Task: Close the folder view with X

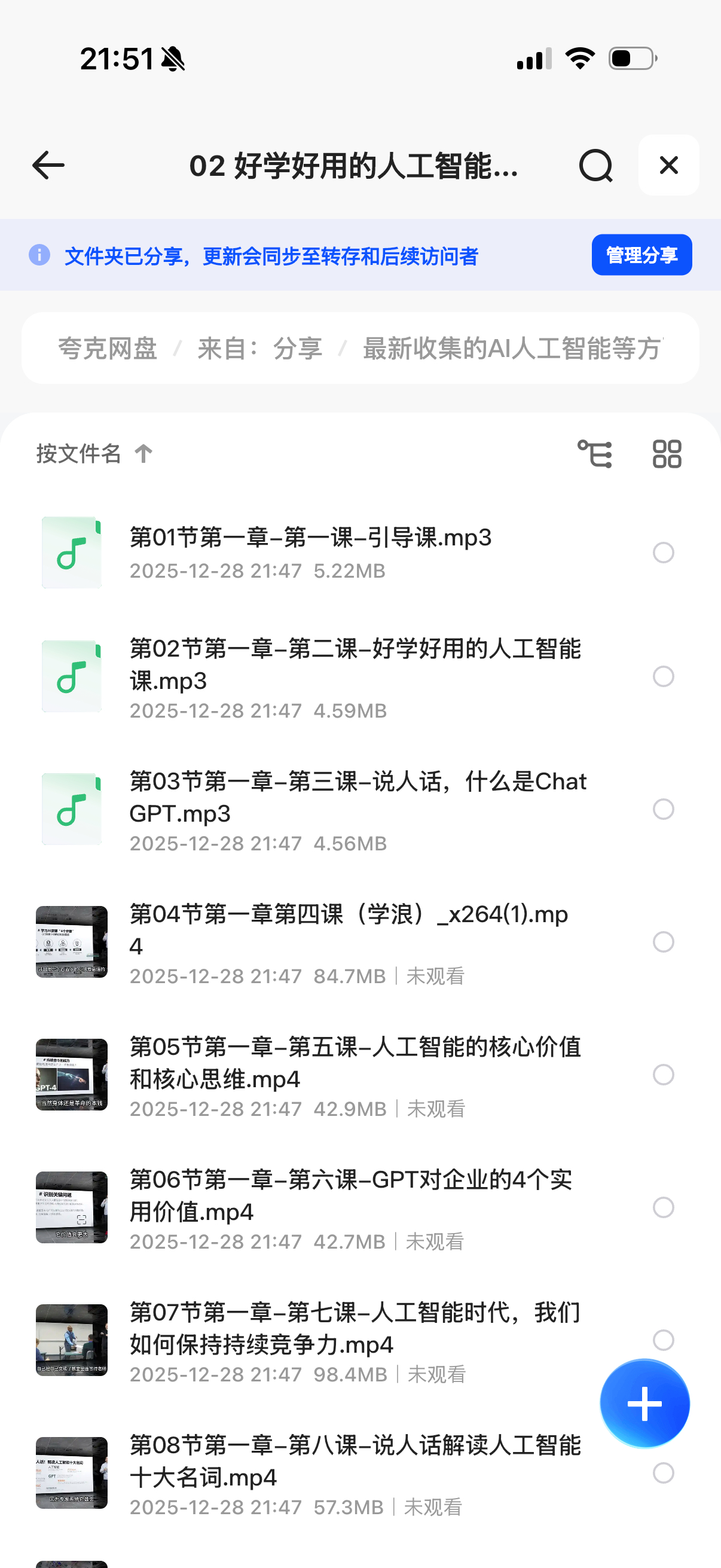Action: 668,166
